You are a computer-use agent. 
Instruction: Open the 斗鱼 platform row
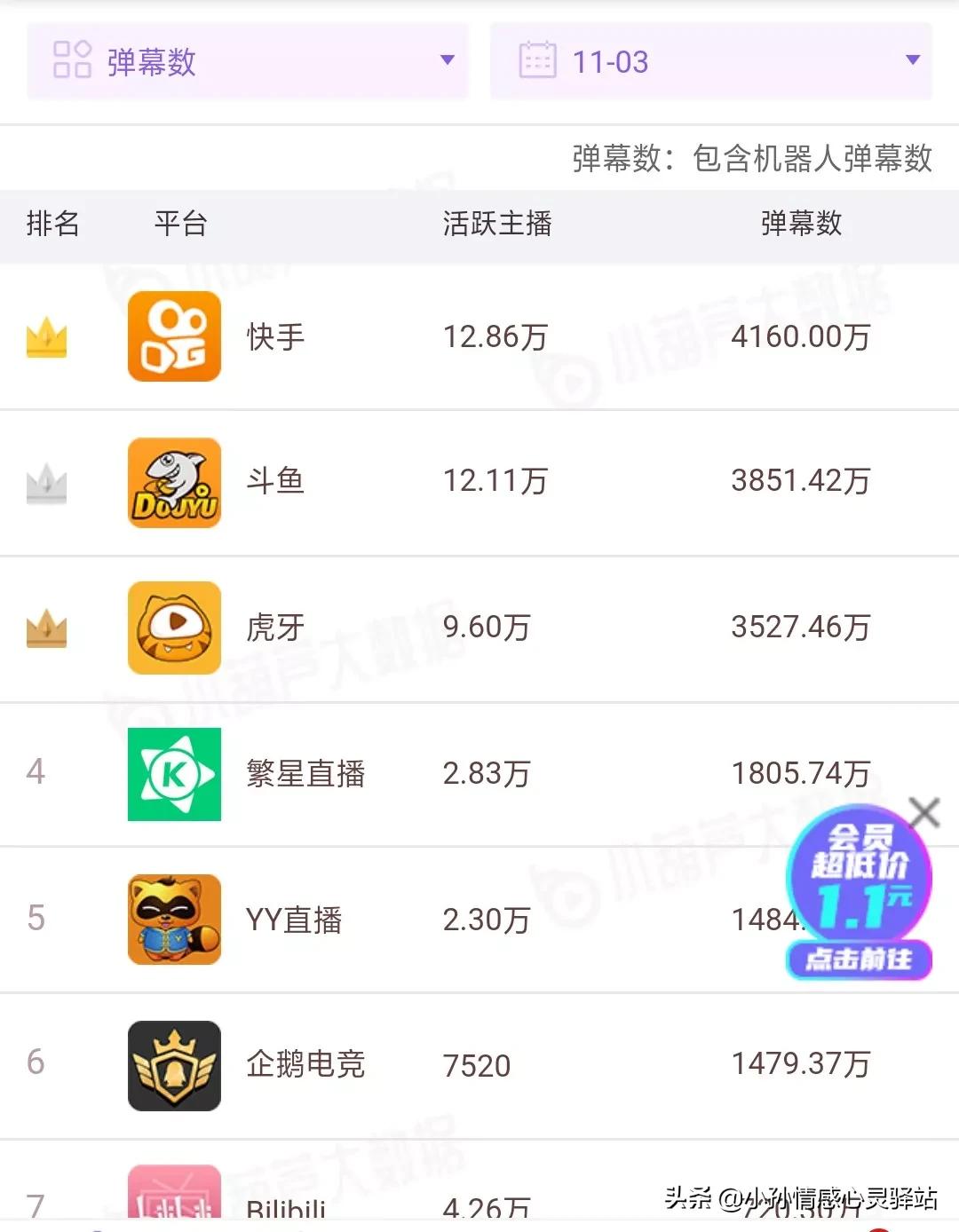coord(275,482)
